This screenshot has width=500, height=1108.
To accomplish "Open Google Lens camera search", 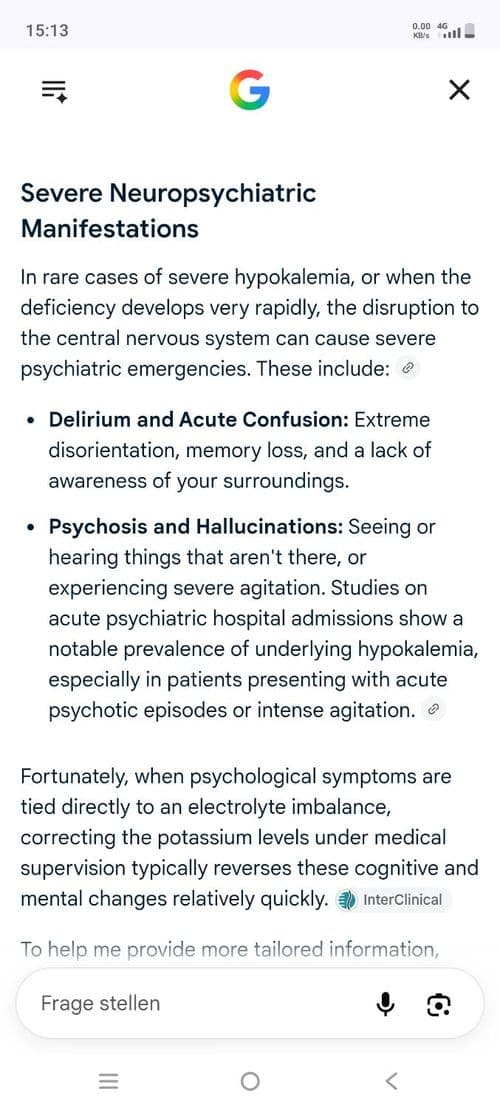I will [439, 1004].
